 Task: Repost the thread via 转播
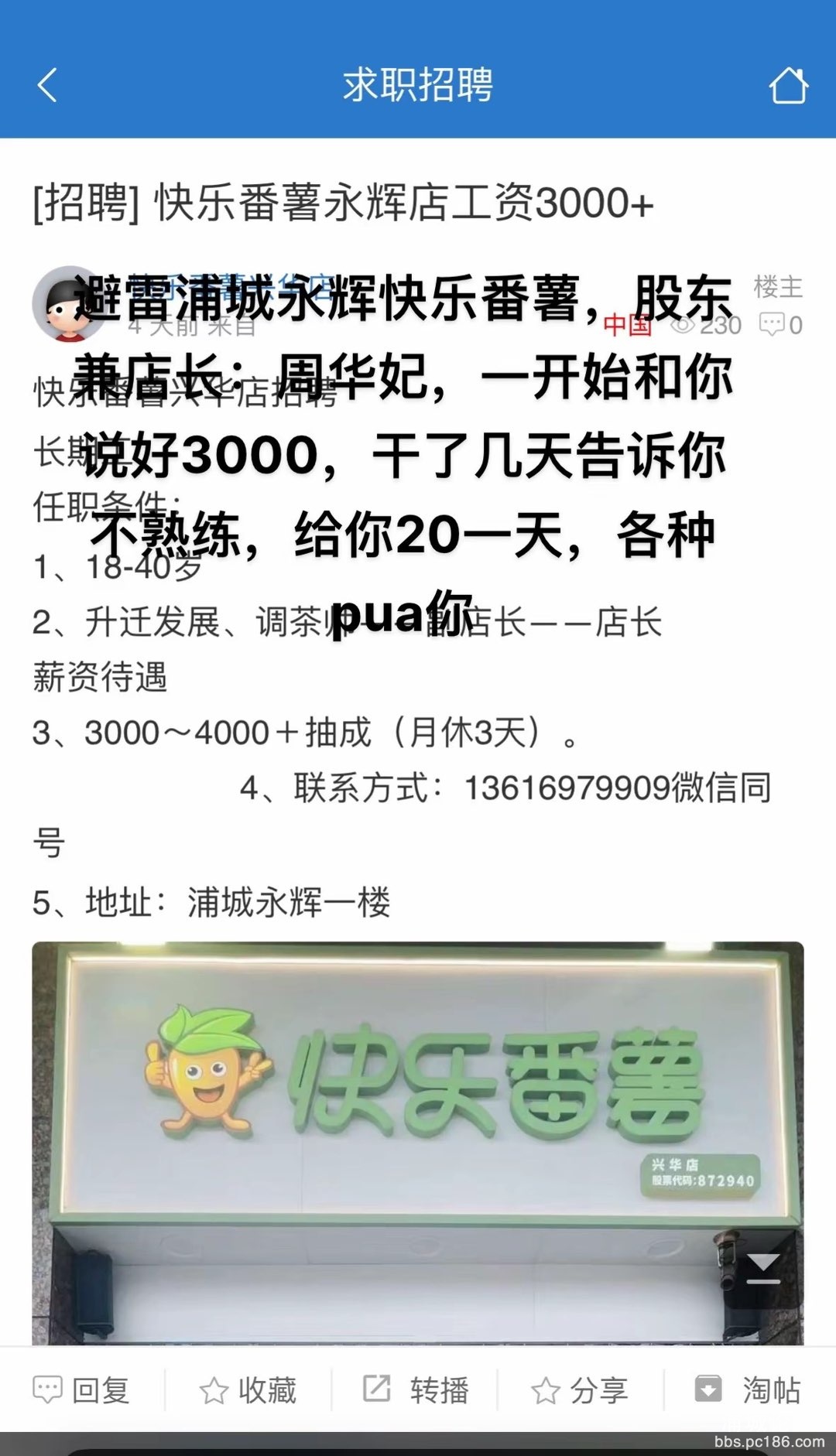416,1390
